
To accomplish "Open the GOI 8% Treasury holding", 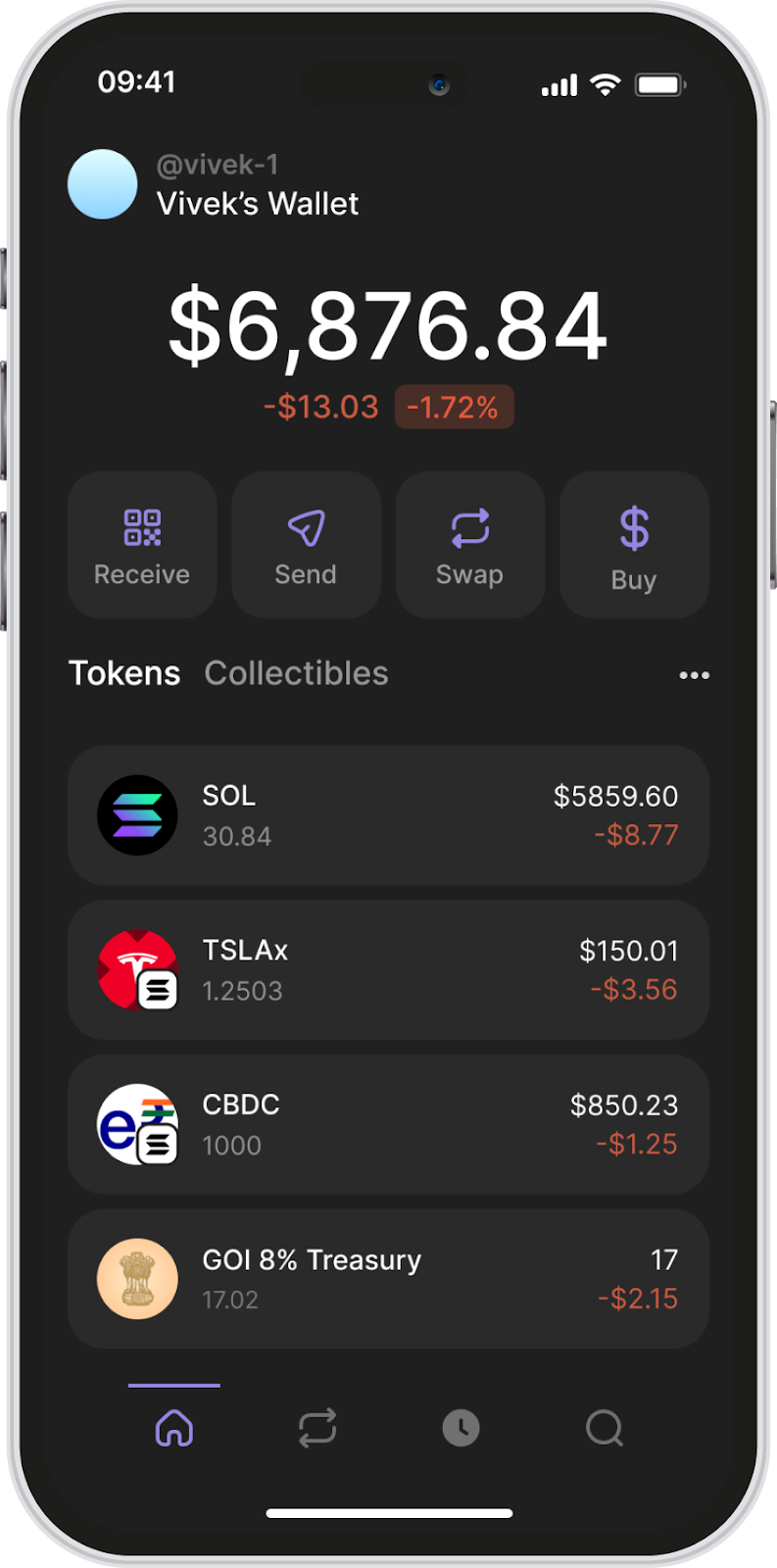I will (388, 1279).
